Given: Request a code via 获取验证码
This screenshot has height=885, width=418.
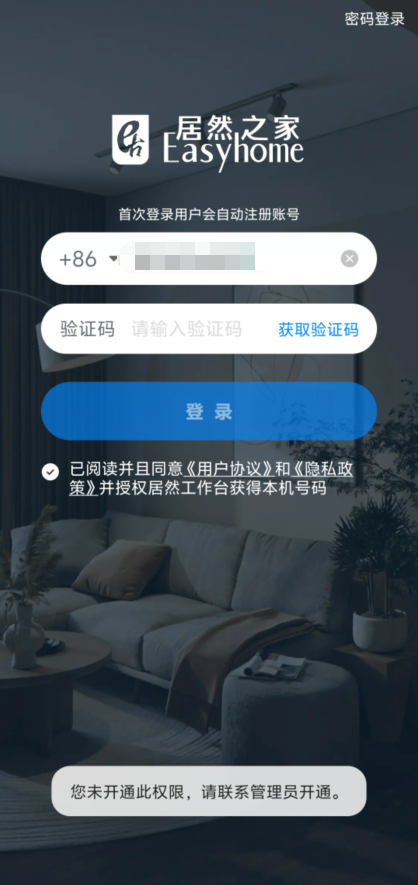Looking at the screenshot, I should pos(318,329).
